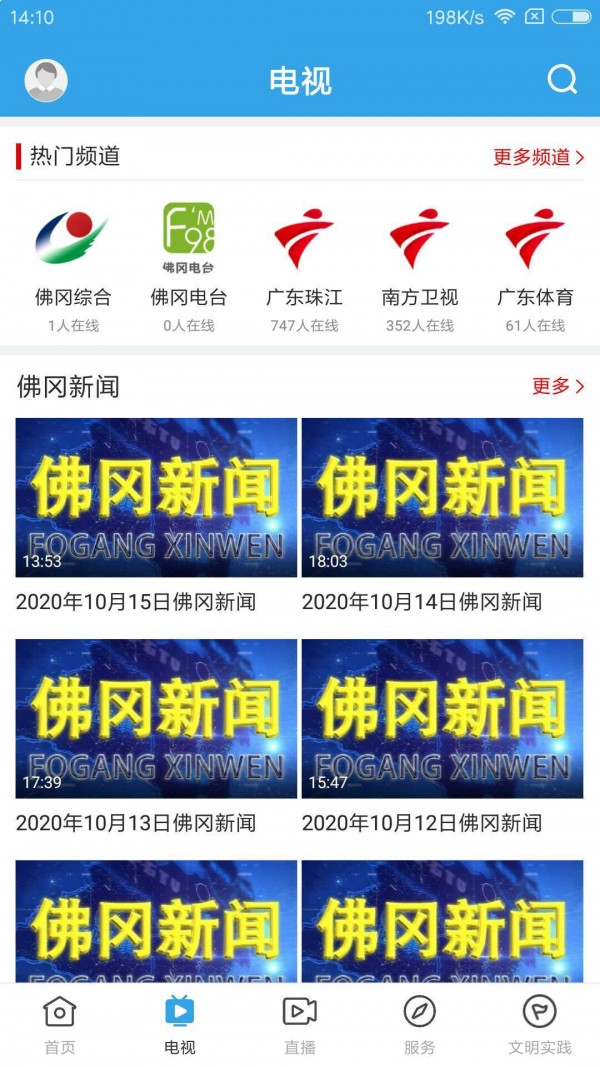View 更多 in the 佛冈新闻 section
This screenshot has height=1067, width=600.
tap(558, 386)
